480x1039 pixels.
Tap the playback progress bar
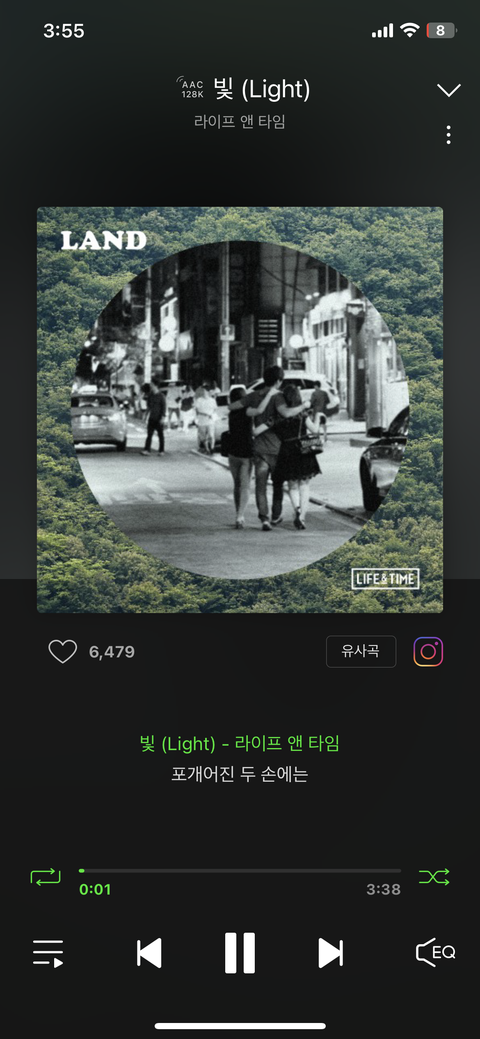point(240,871)
